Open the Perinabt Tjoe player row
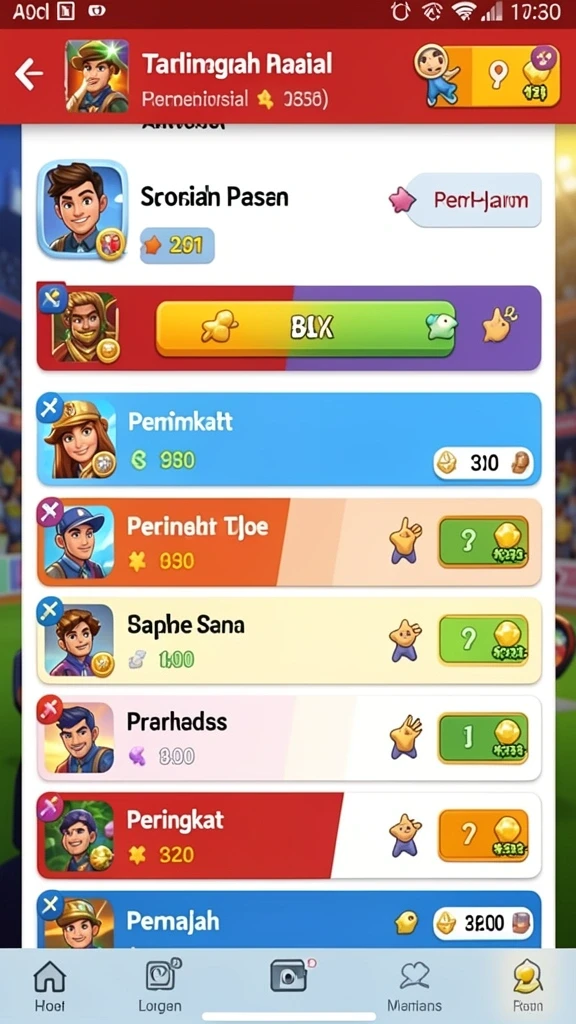Screen dimensions: 576x1024 pos(289,541)
